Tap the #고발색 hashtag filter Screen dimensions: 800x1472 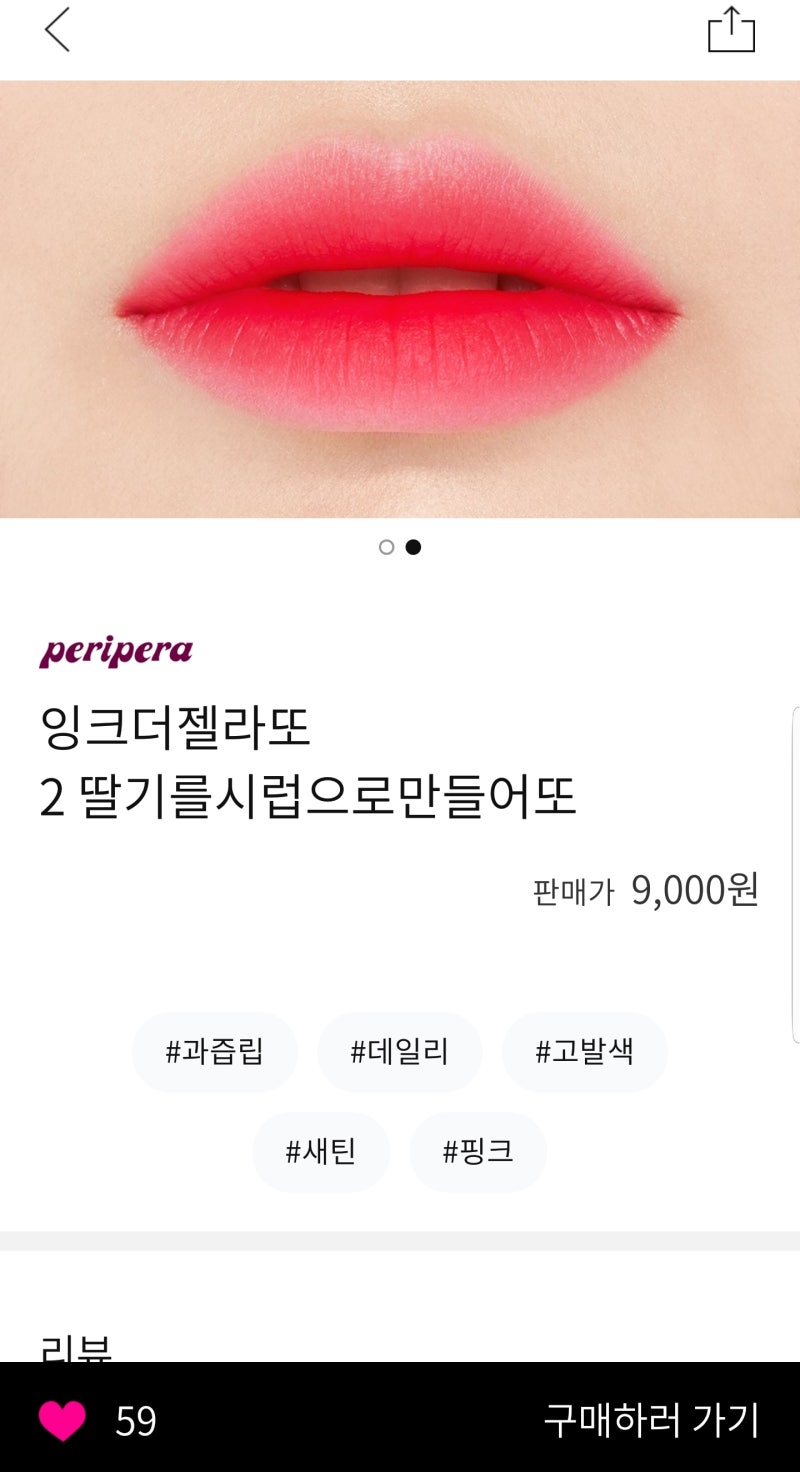[584, 1051]
